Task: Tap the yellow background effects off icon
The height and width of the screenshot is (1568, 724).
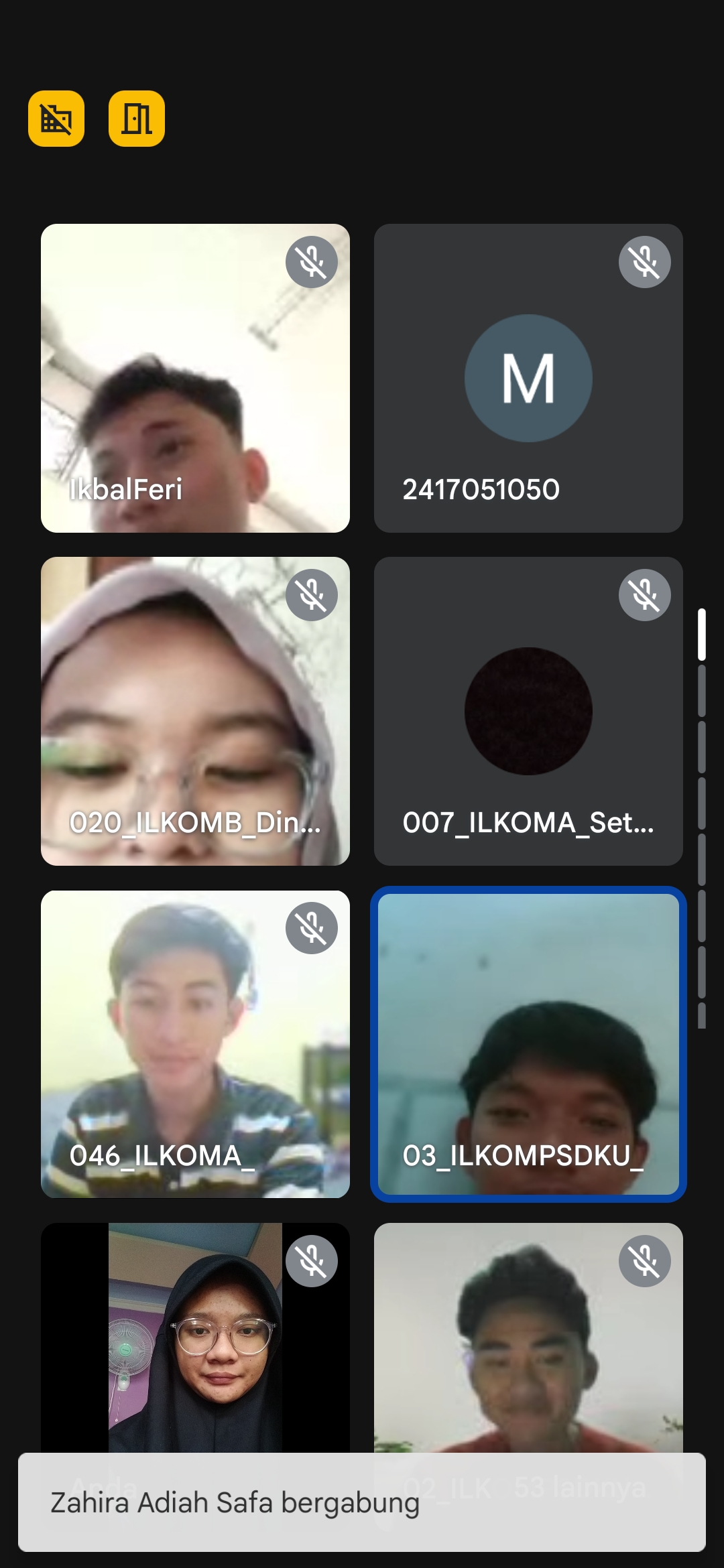Action: [x=56, y=119]
